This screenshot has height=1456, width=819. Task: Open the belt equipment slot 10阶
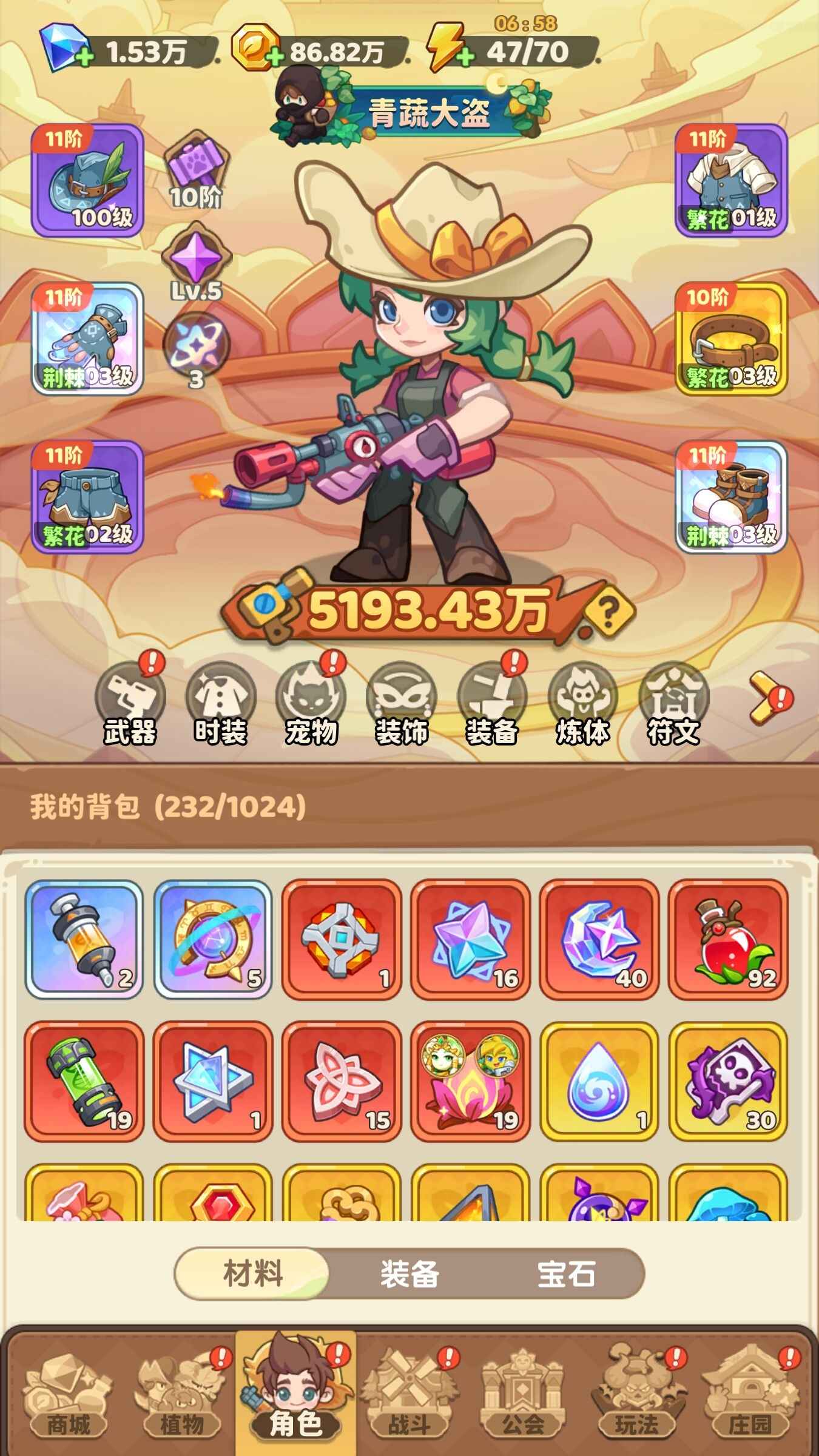click(x=731, y=339)
